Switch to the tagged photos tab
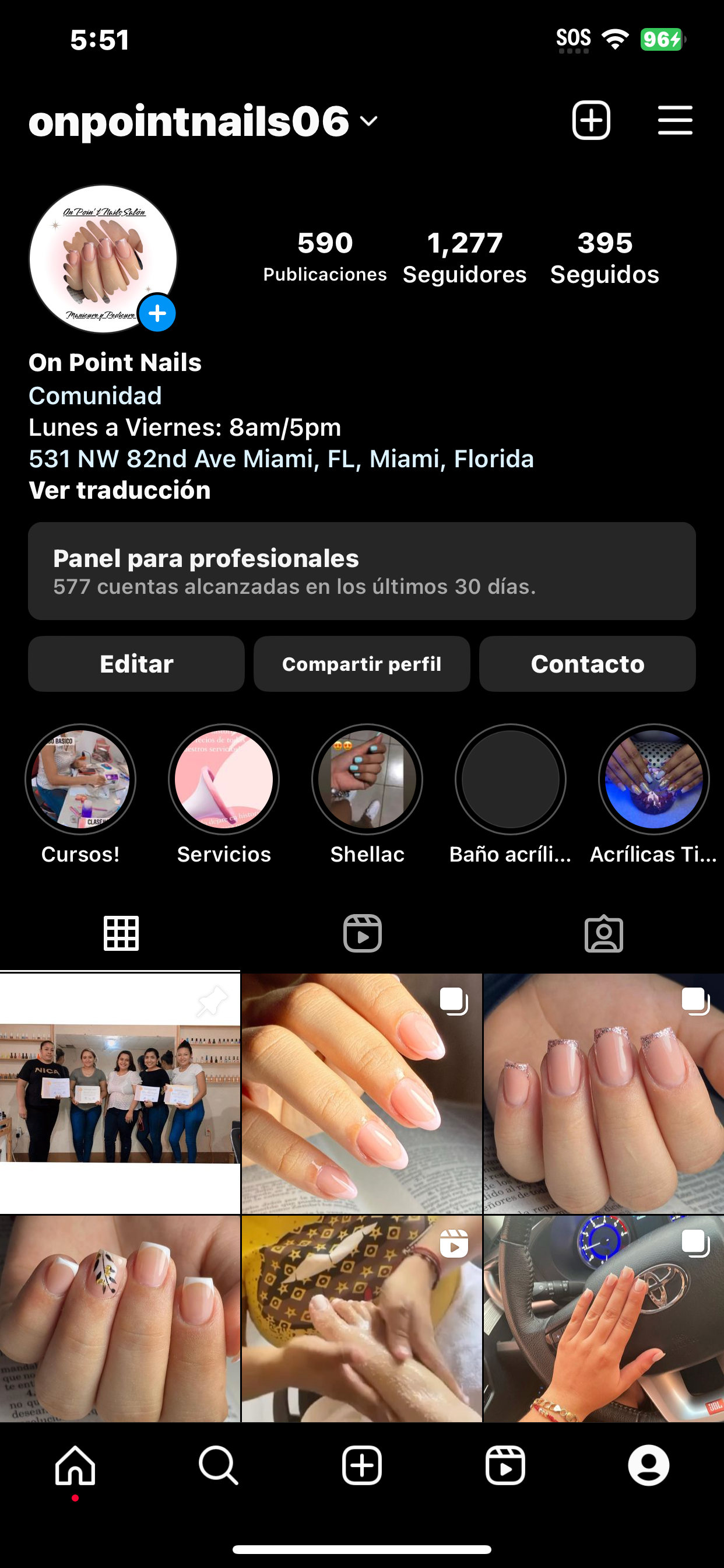Screen dimensions: 724x1568 (603, 933)
